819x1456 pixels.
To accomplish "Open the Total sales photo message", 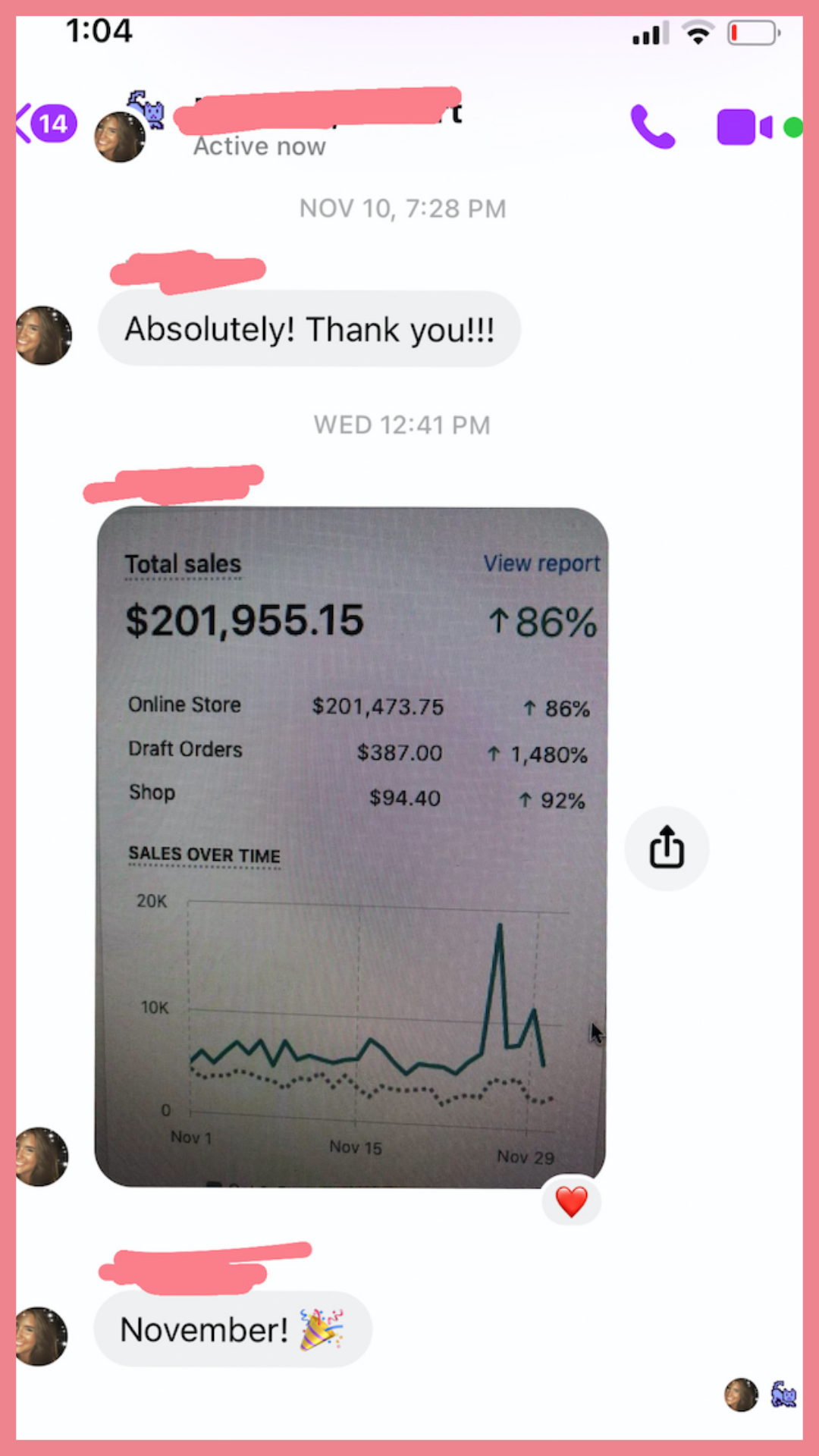I will pos(350,846).
